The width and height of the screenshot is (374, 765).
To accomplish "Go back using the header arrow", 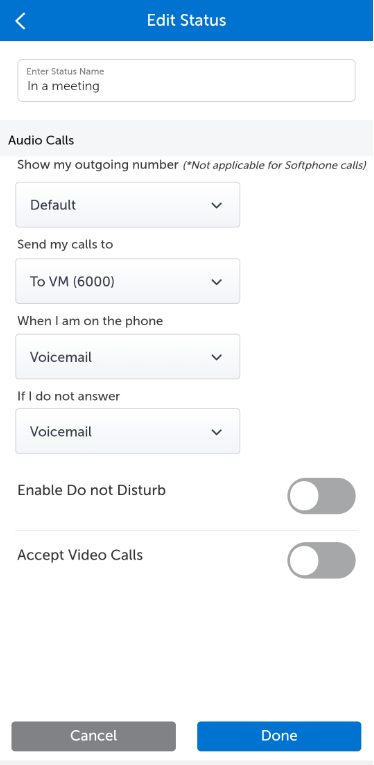I will coord(20,21).
